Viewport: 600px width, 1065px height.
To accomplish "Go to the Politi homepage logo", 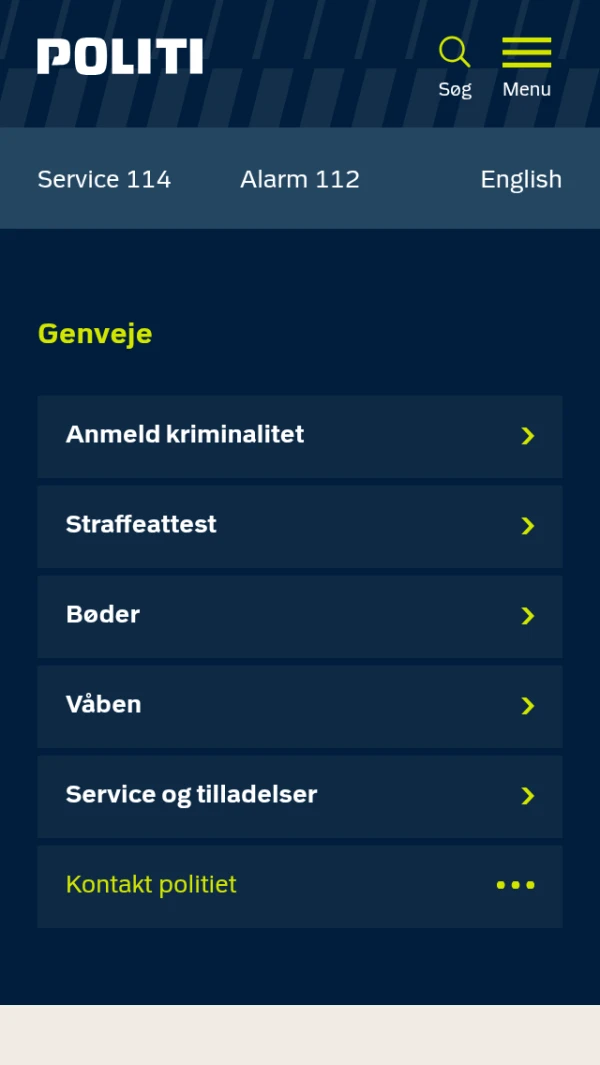I will click(120, 57).
